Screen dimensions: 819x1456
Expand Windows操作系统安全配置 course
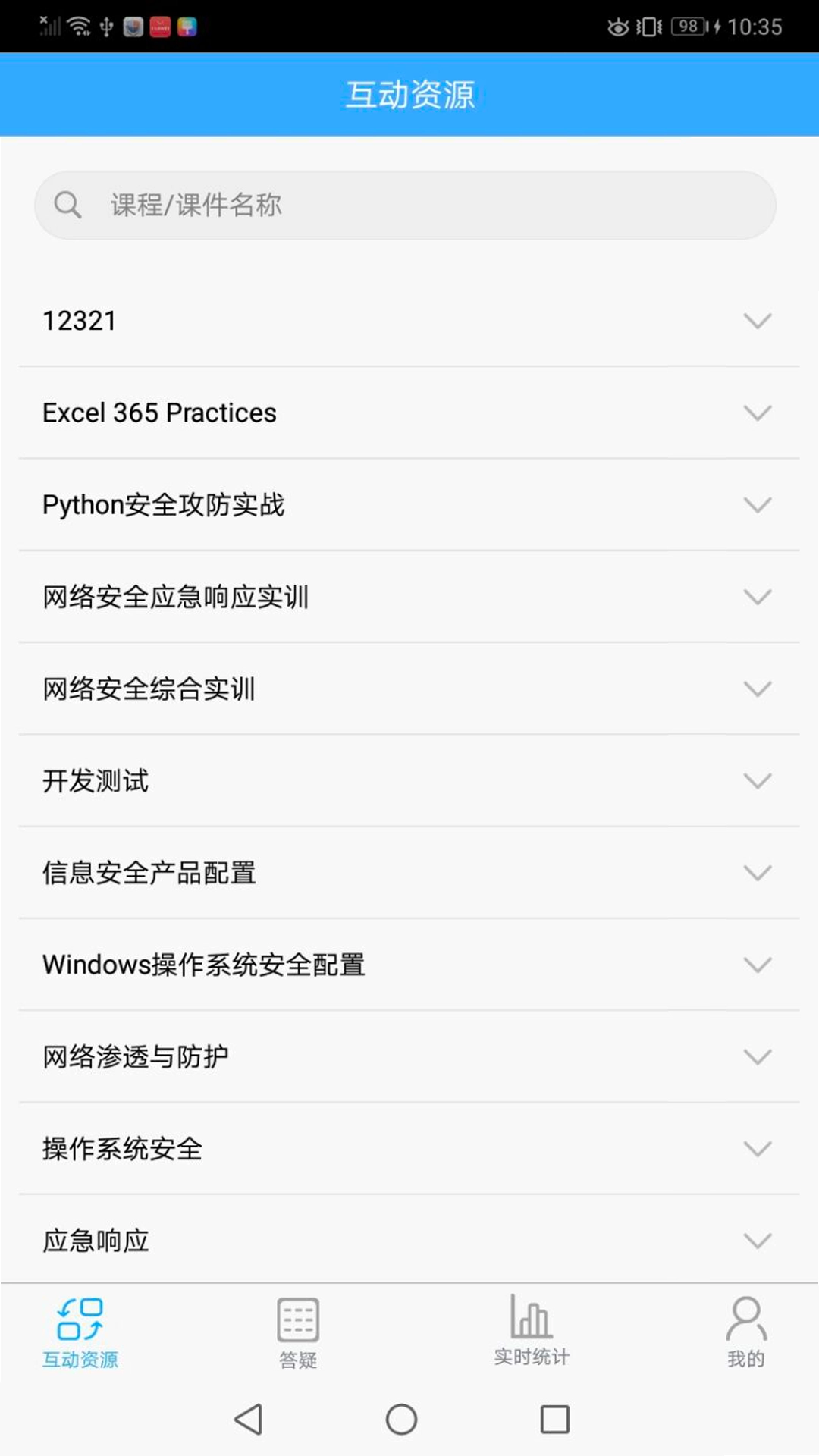[757, 965]
